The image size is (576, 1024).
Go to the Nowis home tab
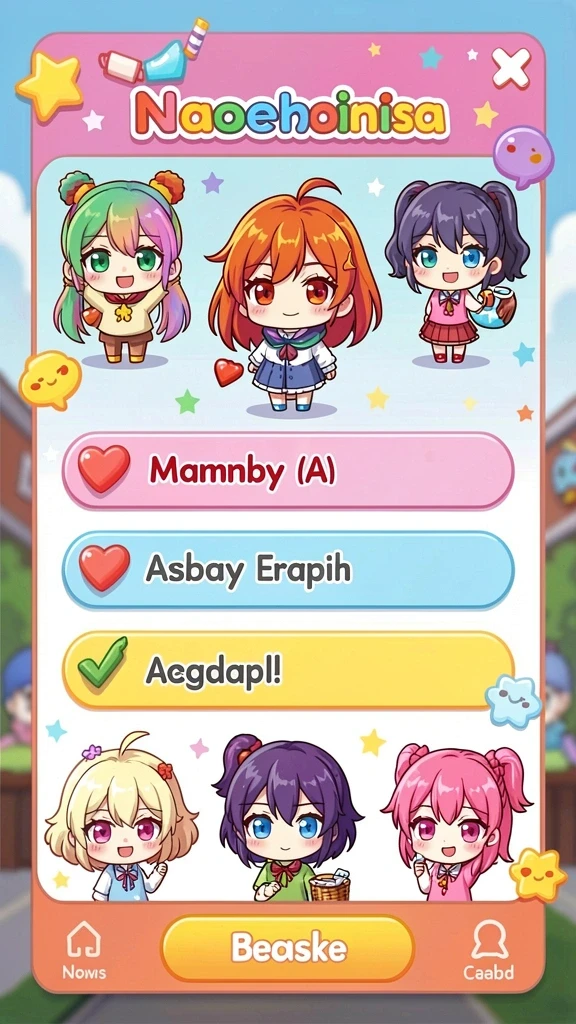84,949
